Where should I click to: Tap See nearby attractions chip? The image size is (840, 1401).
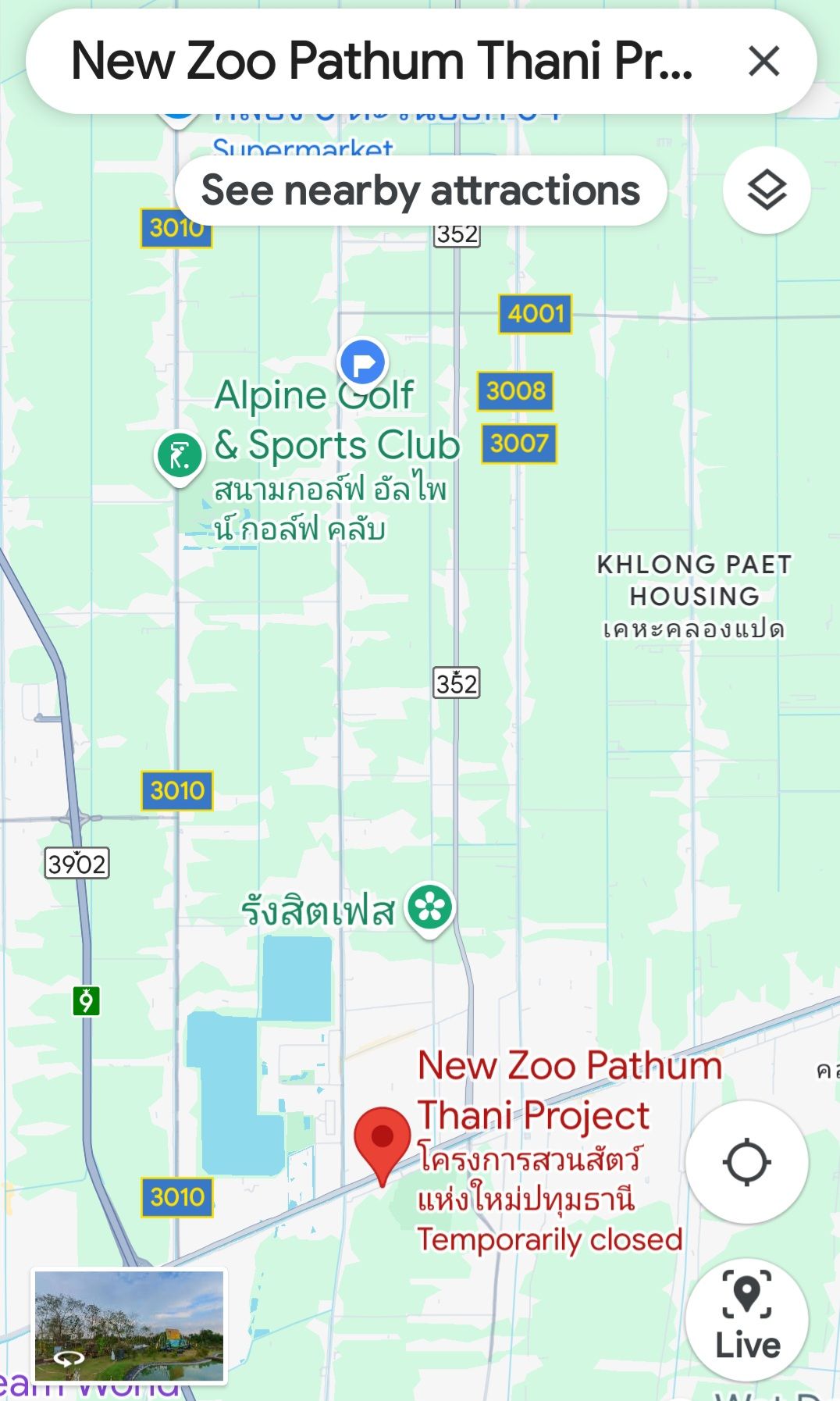[x=421, y=191]
